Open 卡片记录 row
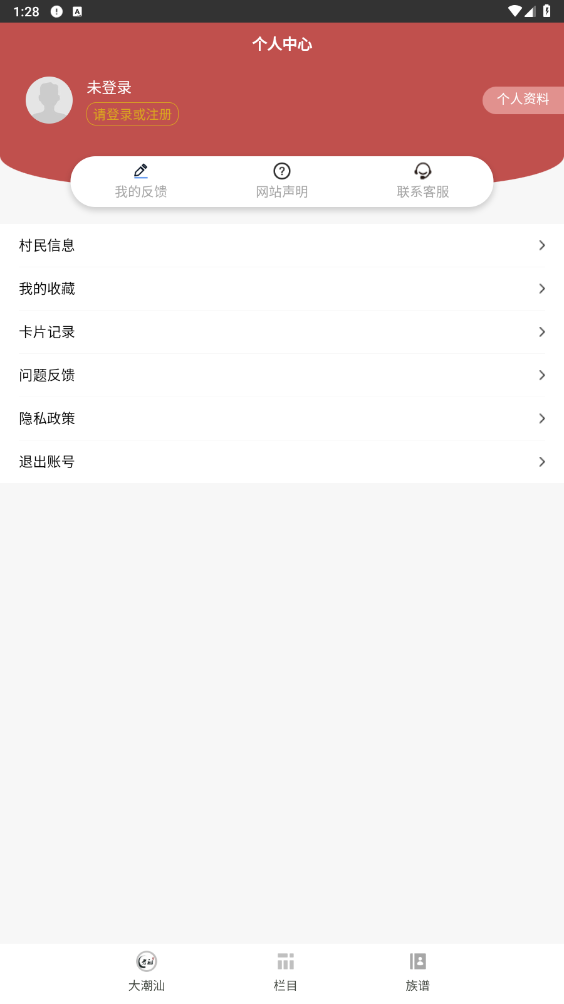Image resolution: width=564 pixels, height=1004 pixels. point(282,332)
